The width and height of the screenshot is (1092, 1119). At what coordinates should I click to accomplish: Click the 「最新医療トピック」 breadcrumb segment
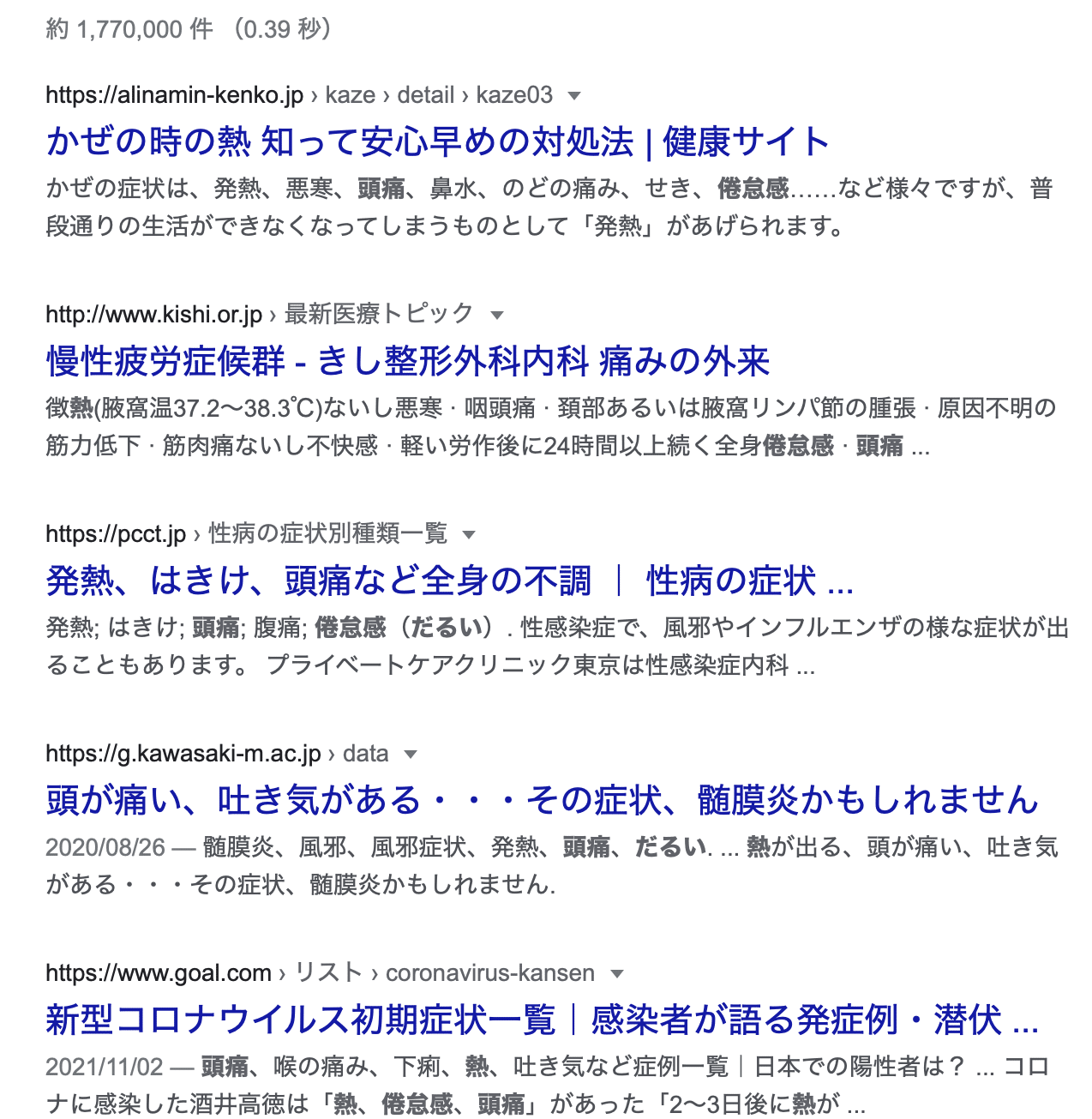tap(375, 315)
